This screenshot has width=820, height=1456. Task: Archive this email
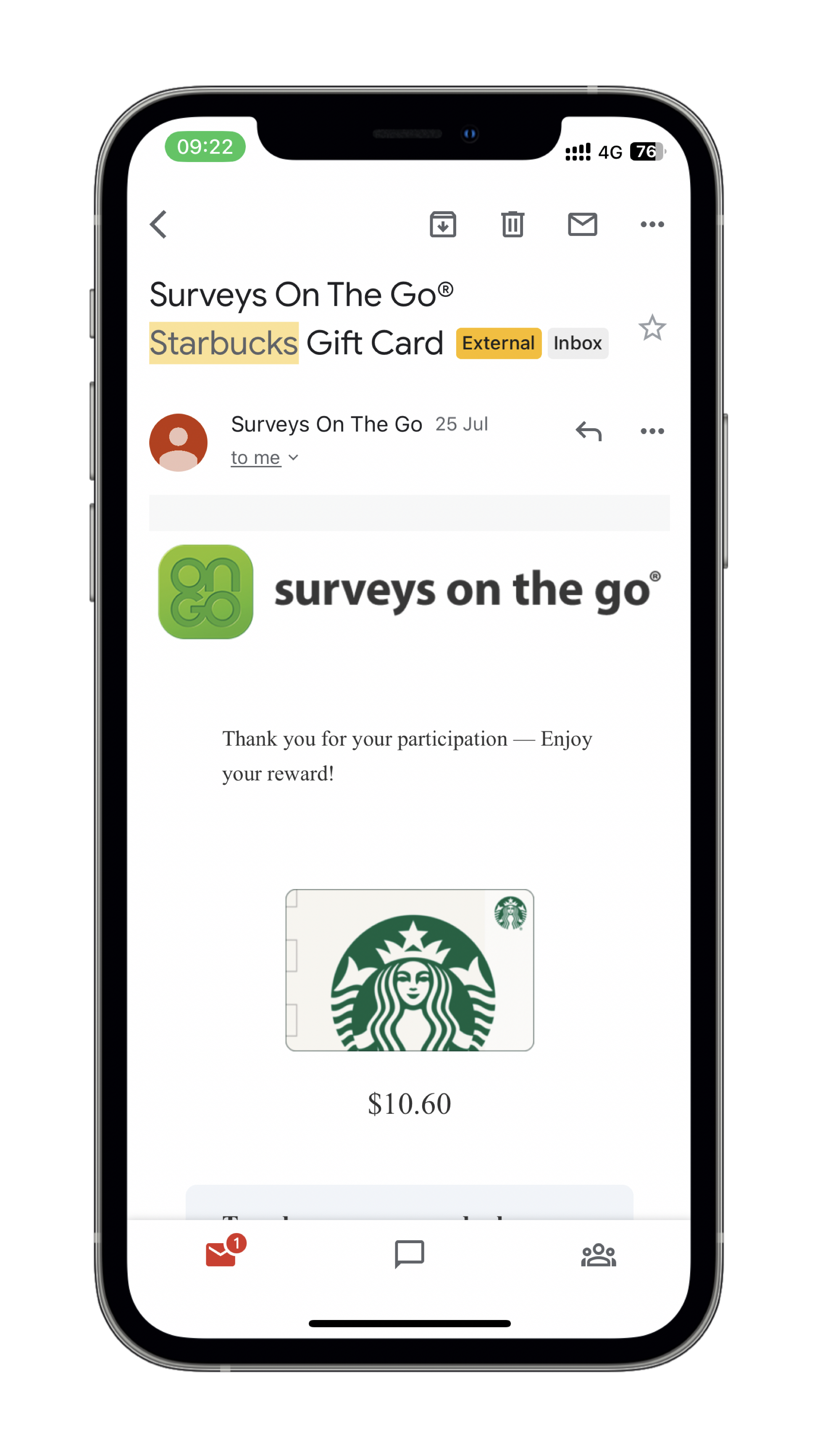click(x=443, y=224)
